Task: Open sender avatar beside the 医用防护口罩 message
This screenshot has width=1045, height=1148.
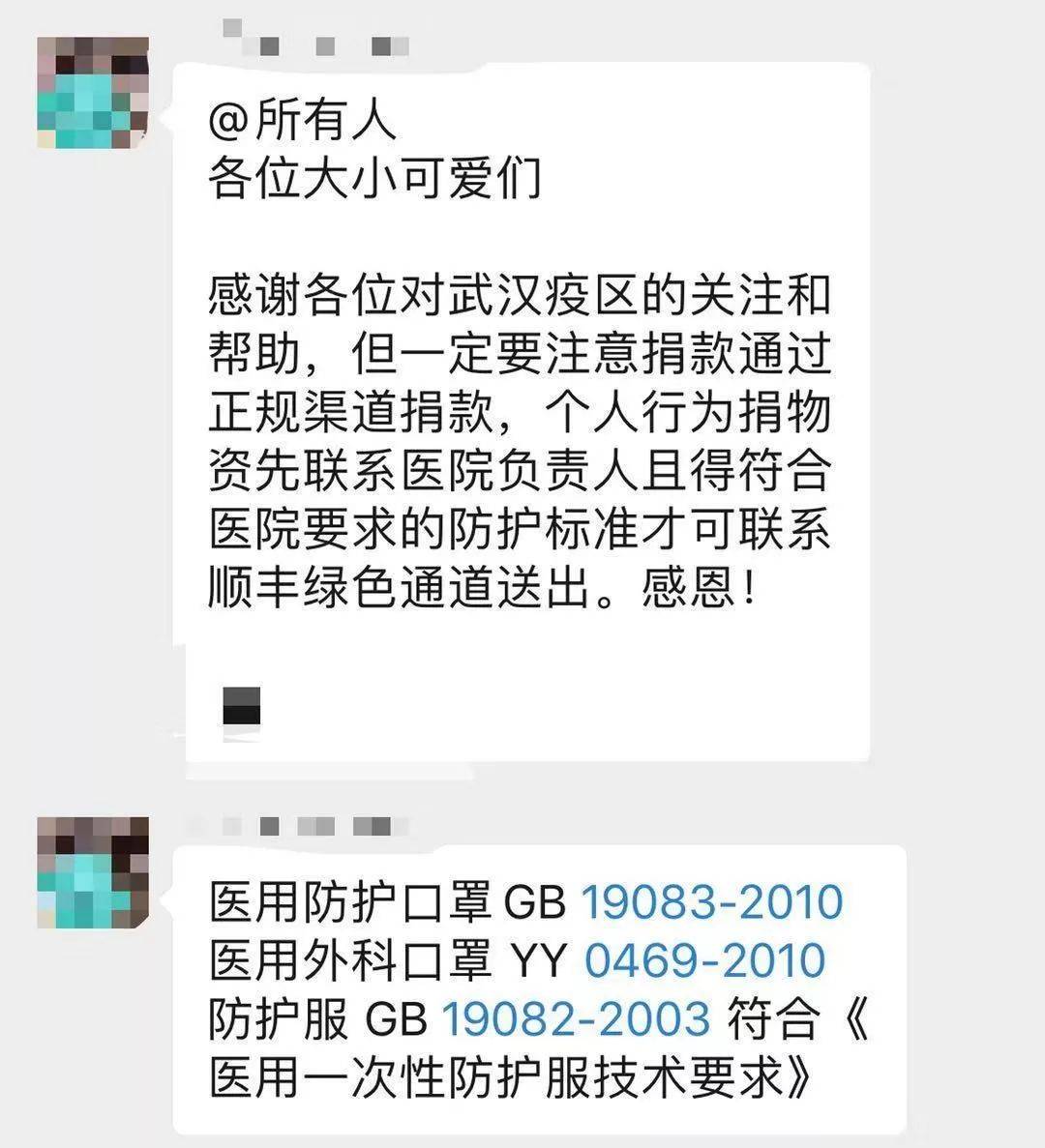Action: (x=93, y=873)
